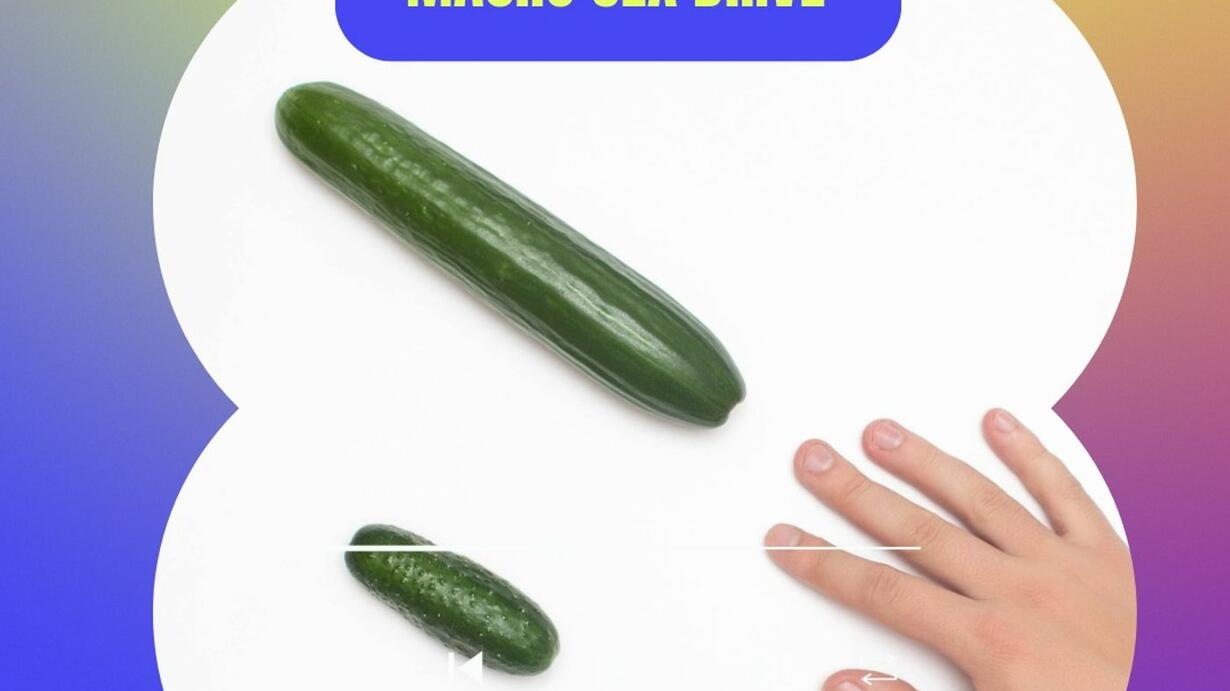This screenshot has height=691, width=1230.
Task: Skip to the previous track
Action: 466,667
